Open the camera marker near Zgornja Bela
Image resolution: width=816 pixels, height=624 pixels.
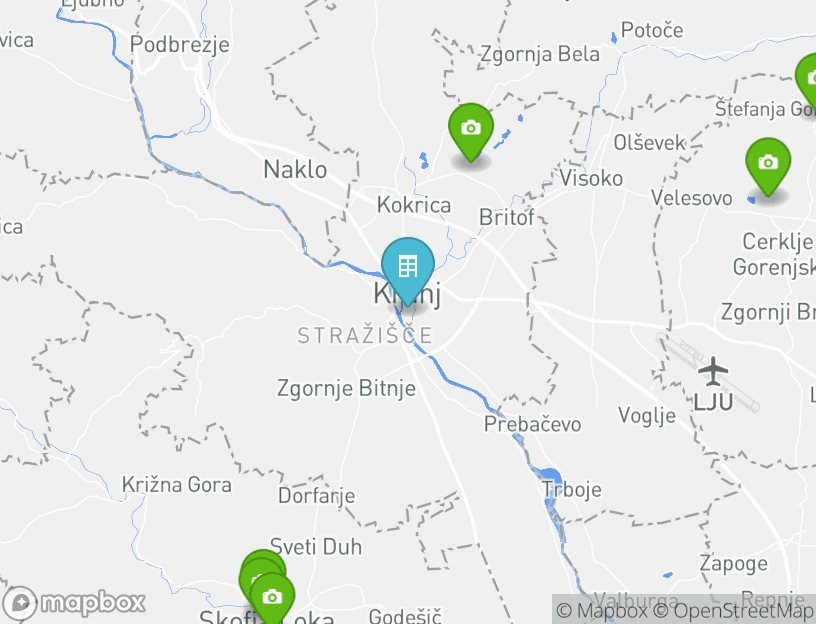coord(471,128)
